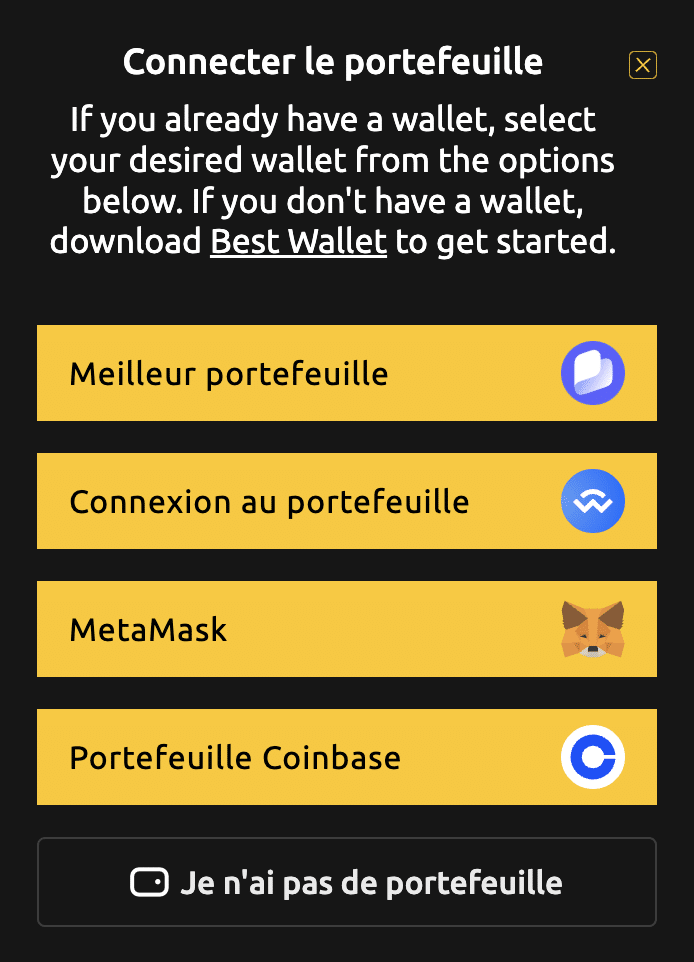Select Portefeuille Coinbase
The width and height of the screenshot is (694, 962).
[346, 757]
